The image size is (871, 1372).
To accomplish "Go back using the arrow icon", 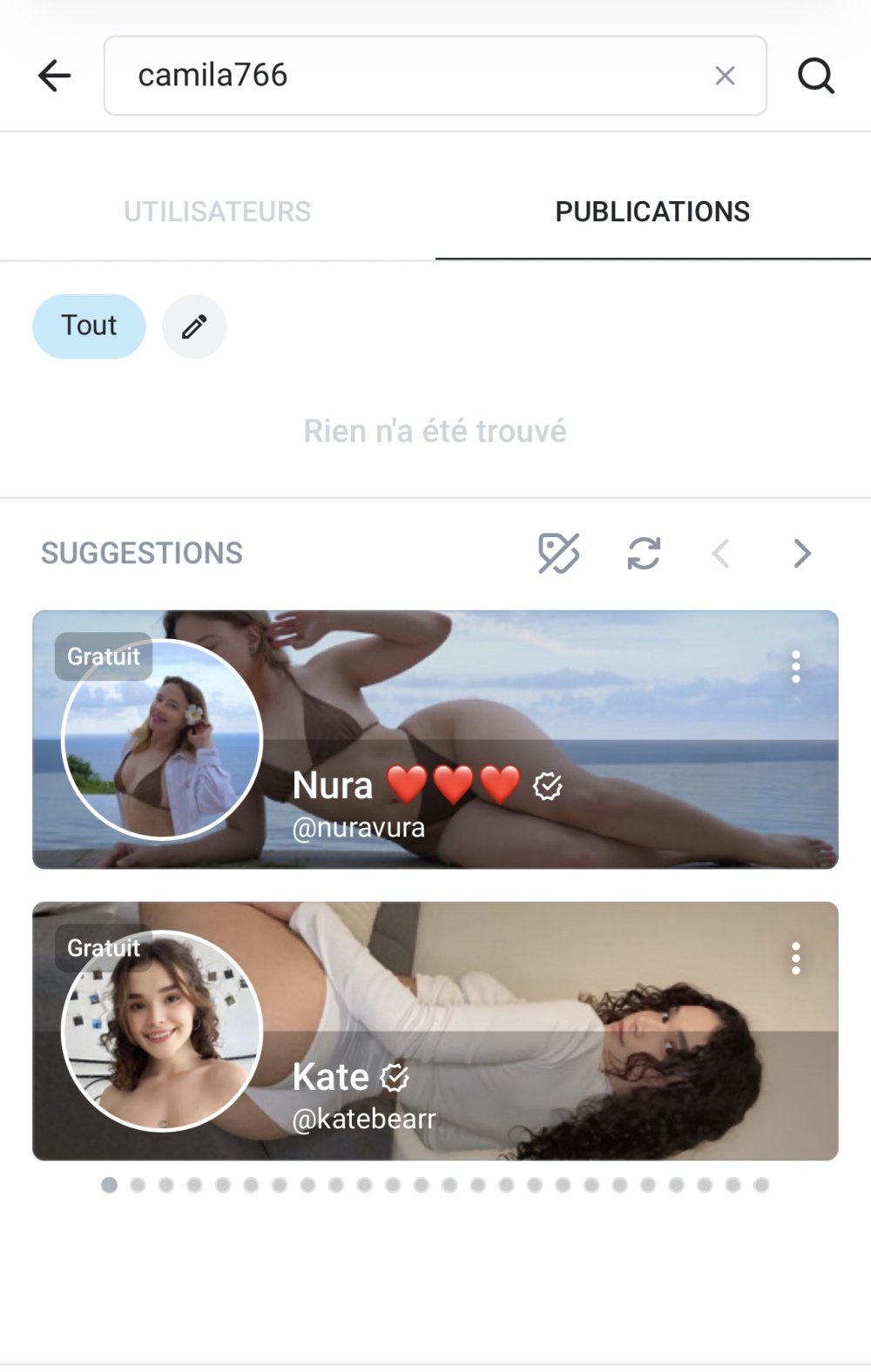I will [x=54, y=76].
